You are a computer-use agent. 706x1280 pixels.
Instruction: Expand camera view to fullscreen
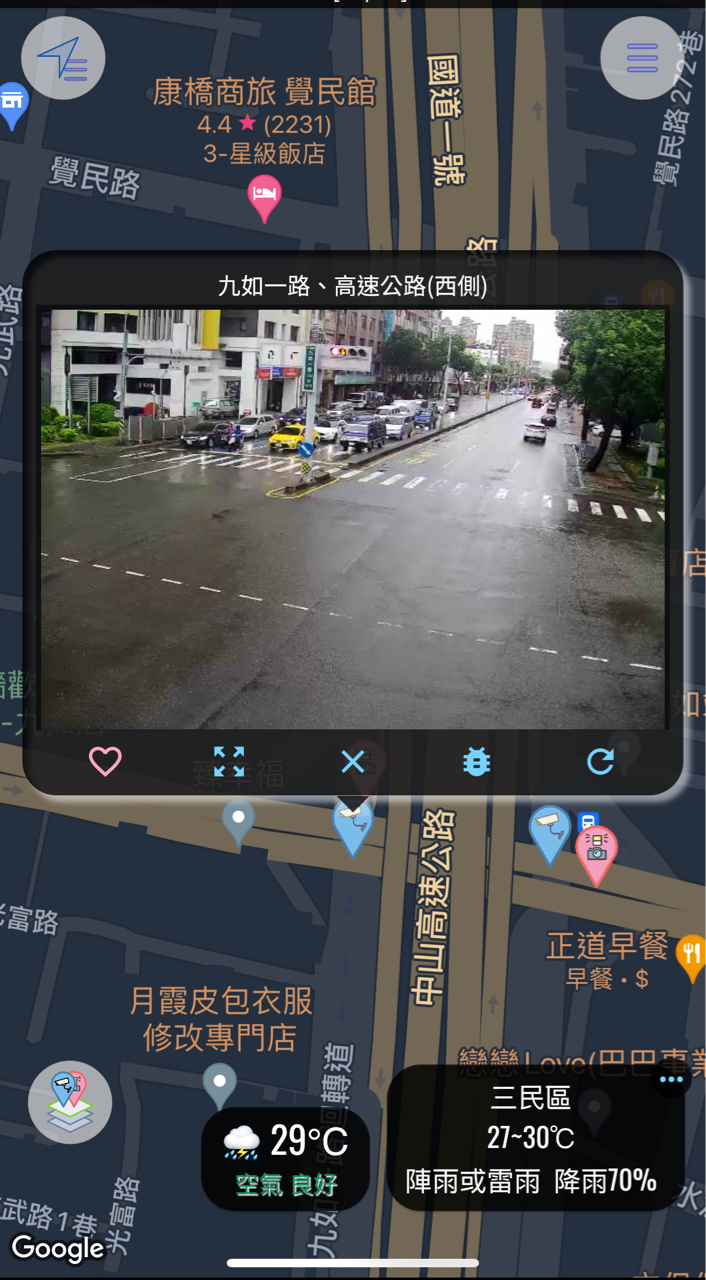(x=229, y=762)
